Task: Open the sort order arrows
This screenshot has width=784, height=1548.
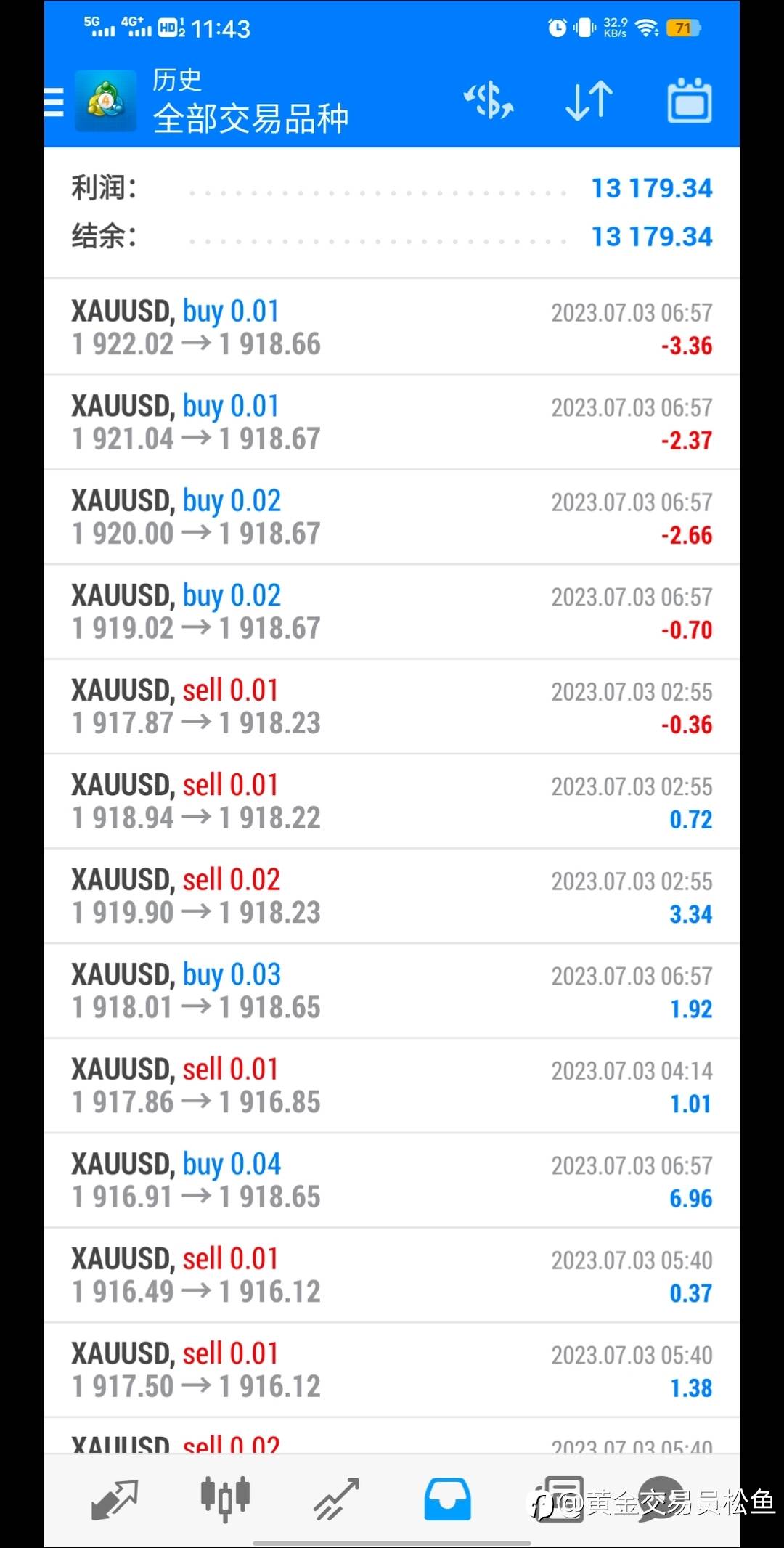Action: 589,101
